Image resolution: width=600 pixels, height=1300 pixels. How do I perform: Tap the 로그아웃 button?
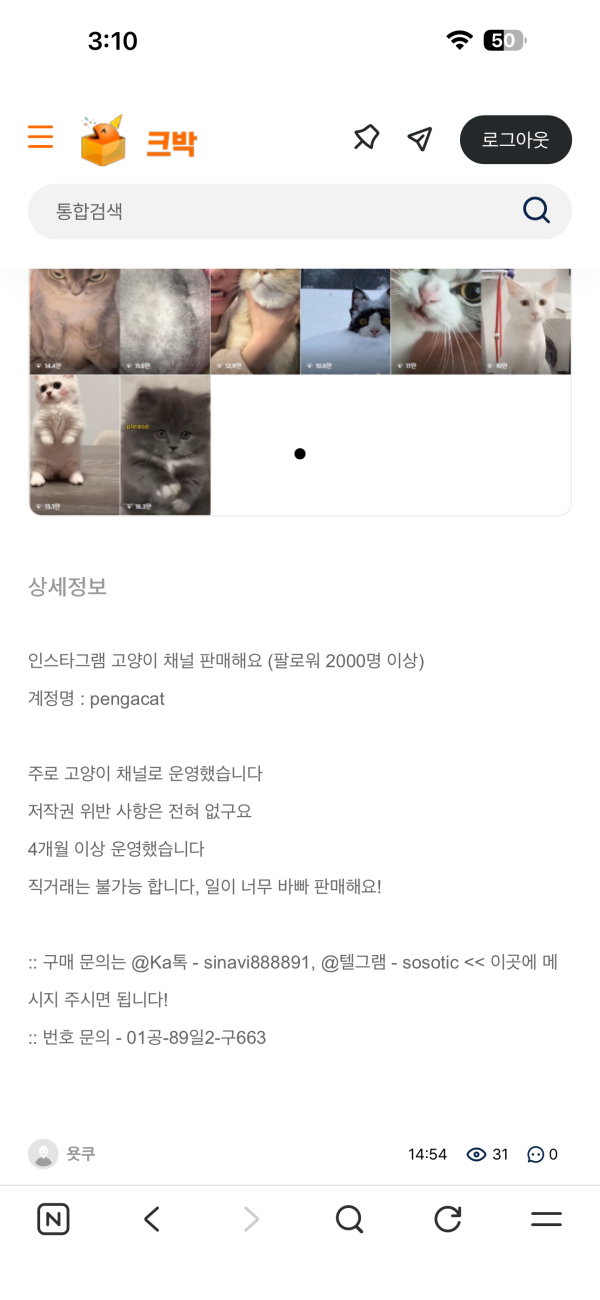(x=515, y=139)
